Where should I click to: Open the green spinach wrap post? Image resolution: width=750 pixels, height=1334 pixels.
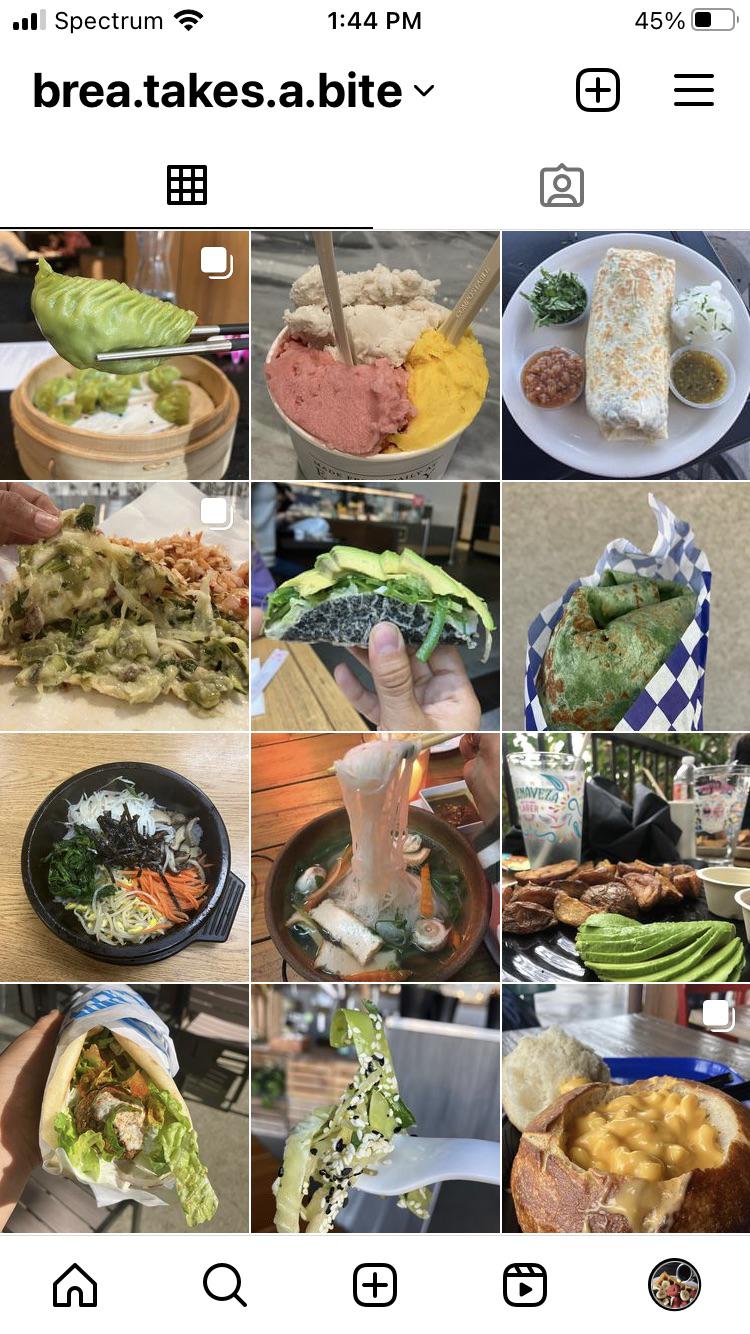coord(626,606)
